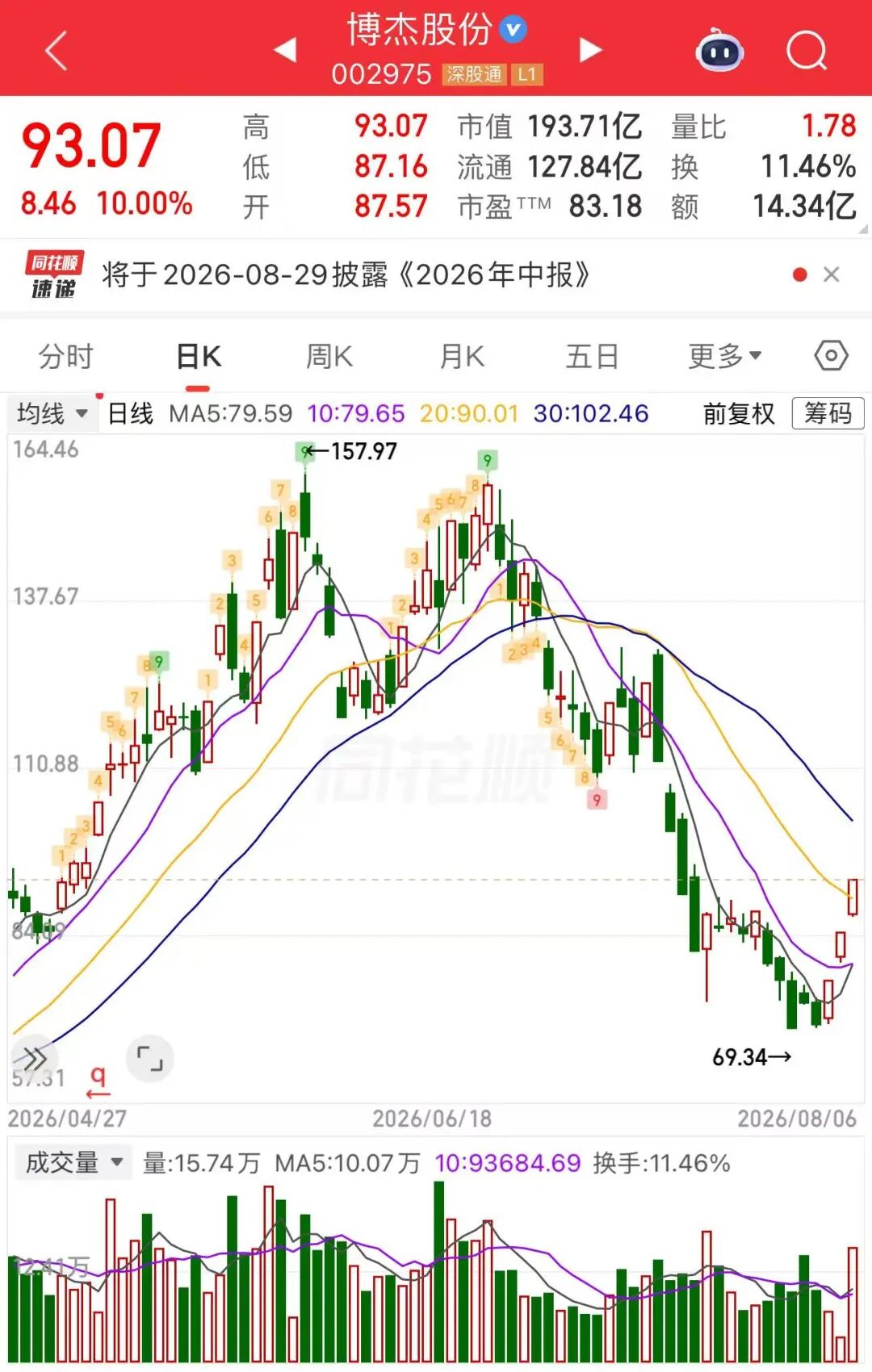872x1372 pixels.
Task: Expand the 更多 chart periods dropdown
Action: [x=724, y=356]
